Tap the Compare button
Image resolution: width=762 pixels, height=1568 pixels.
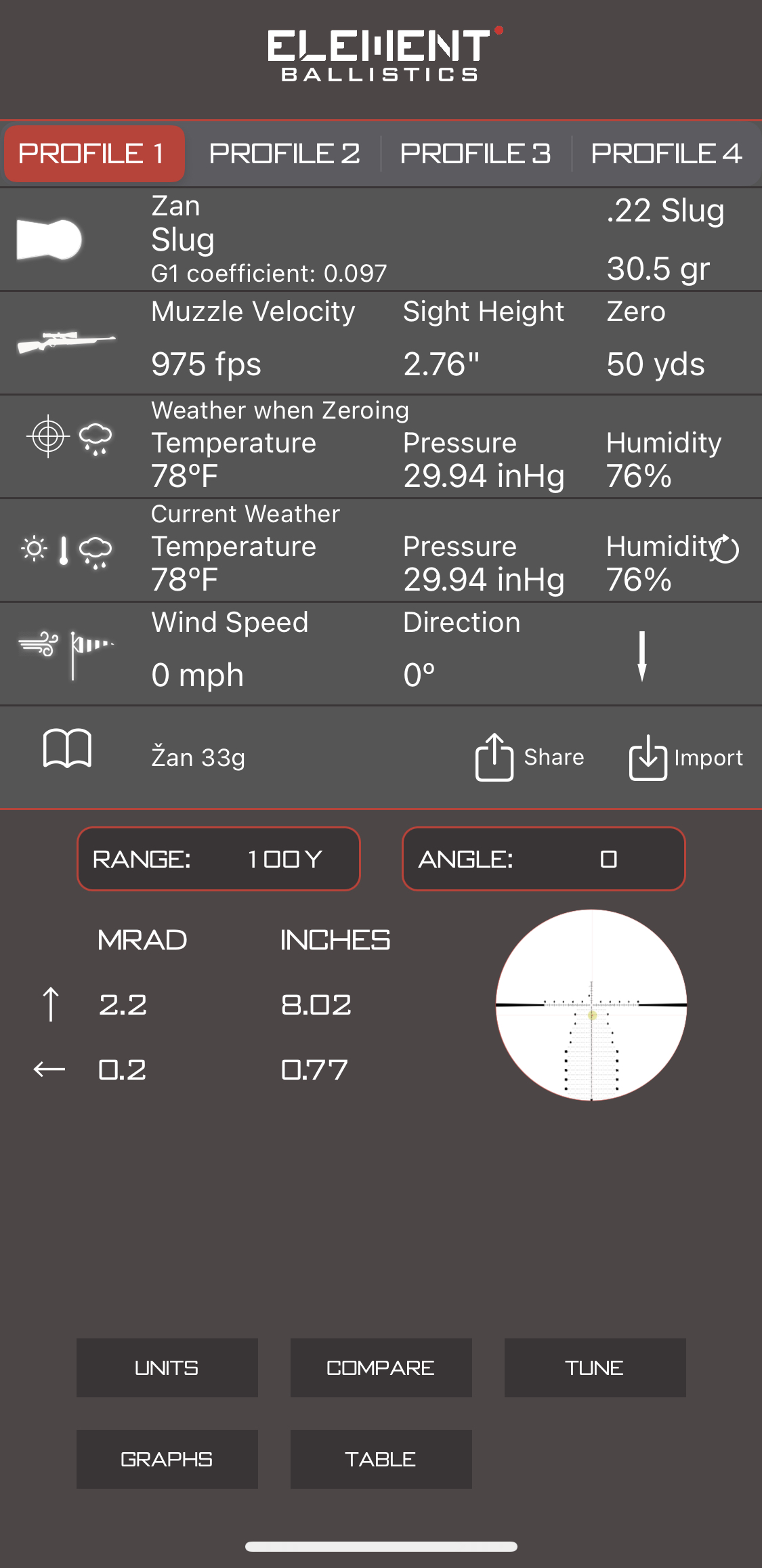click(381, 1368)
